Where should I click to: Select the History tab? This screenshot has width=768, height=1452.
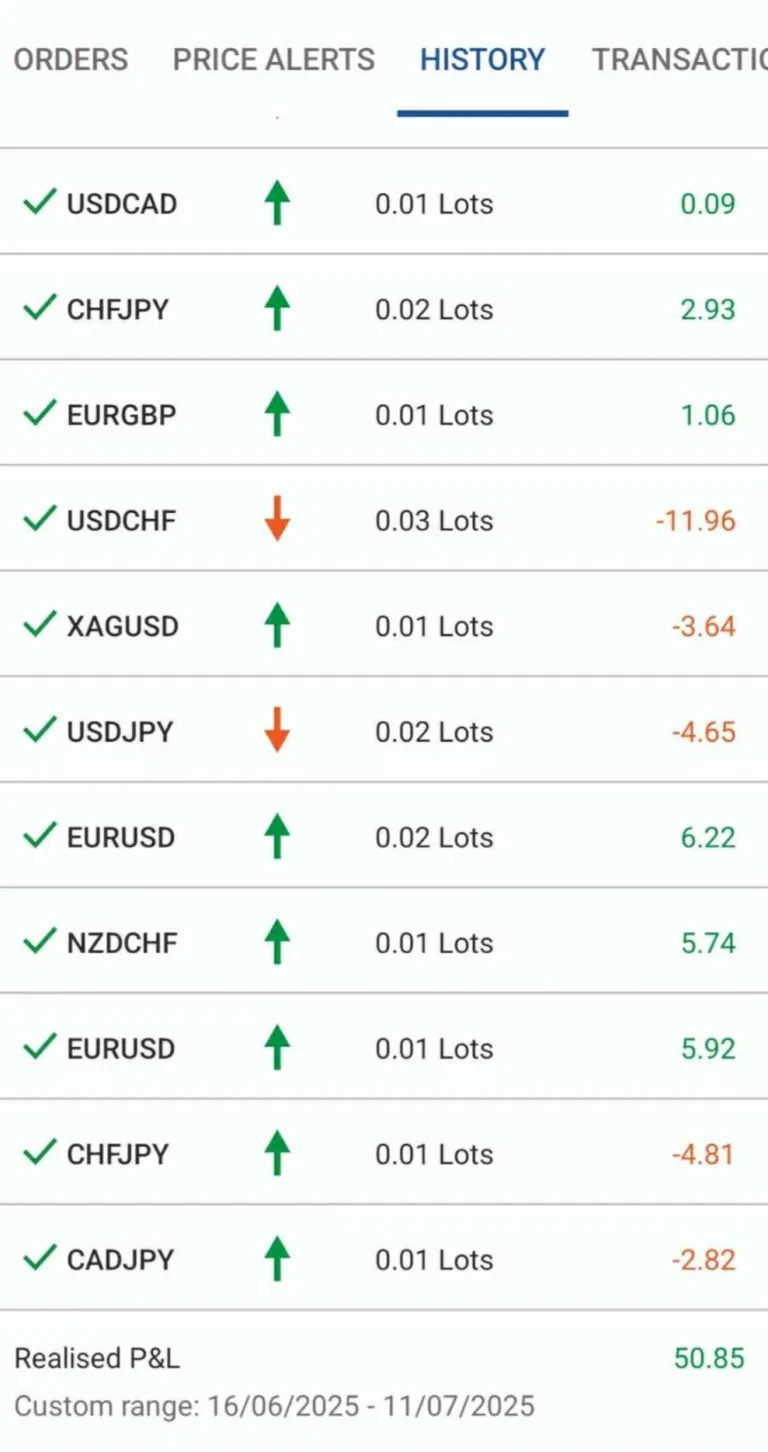(482, 60)
